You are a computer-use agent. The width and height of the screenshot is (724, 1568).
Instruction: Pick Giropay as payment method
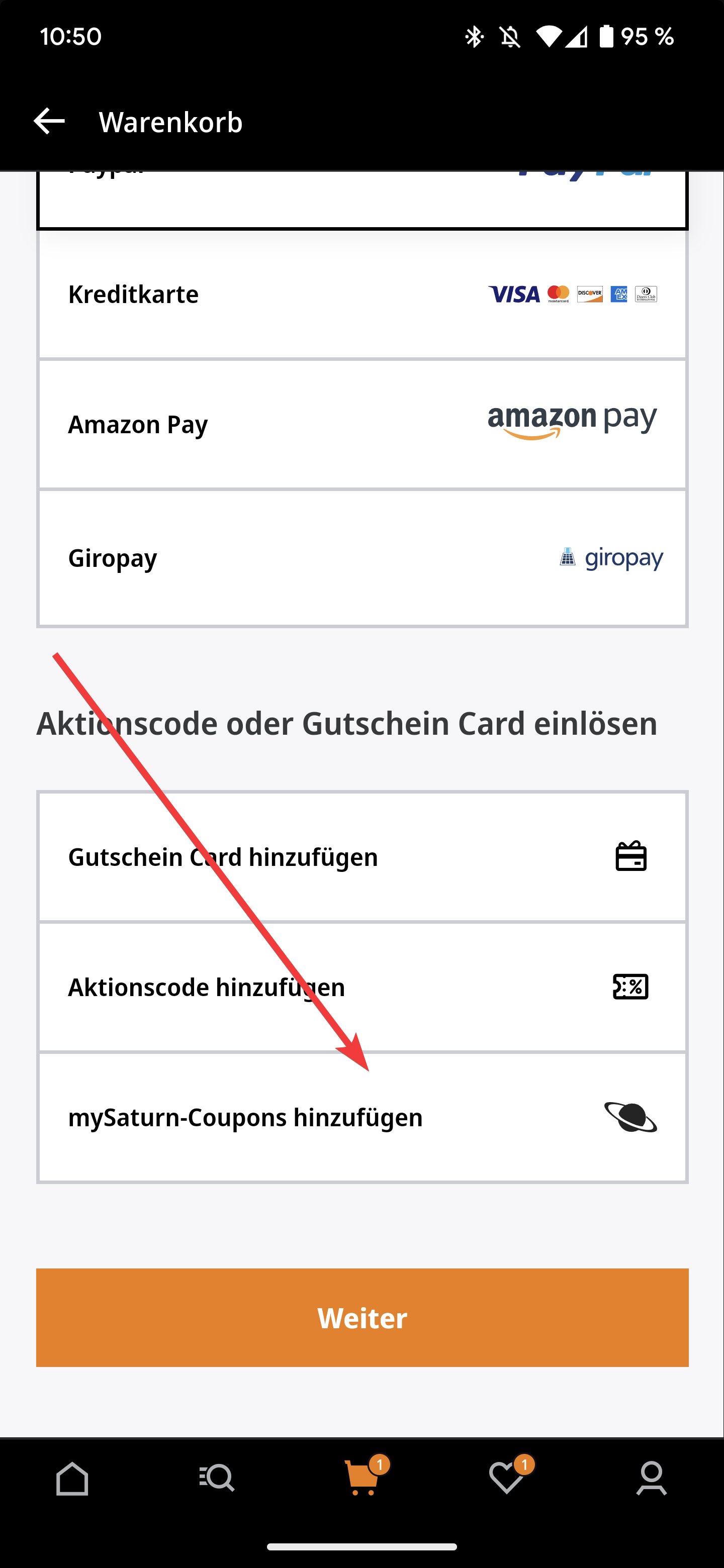[363, 558]
